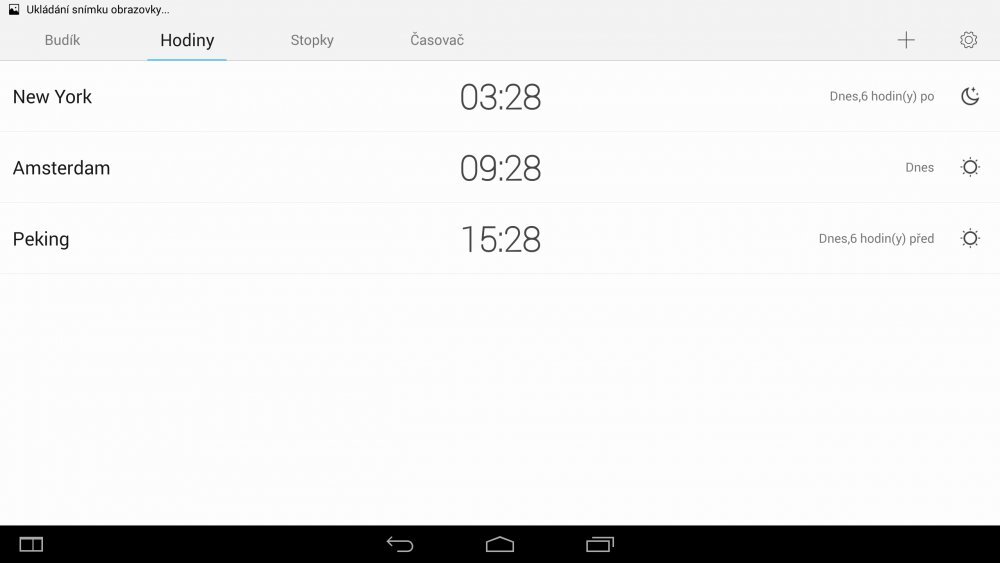Open clock settings gear icon
Viewport: 1000px width, 563px height.
point(968,40)
